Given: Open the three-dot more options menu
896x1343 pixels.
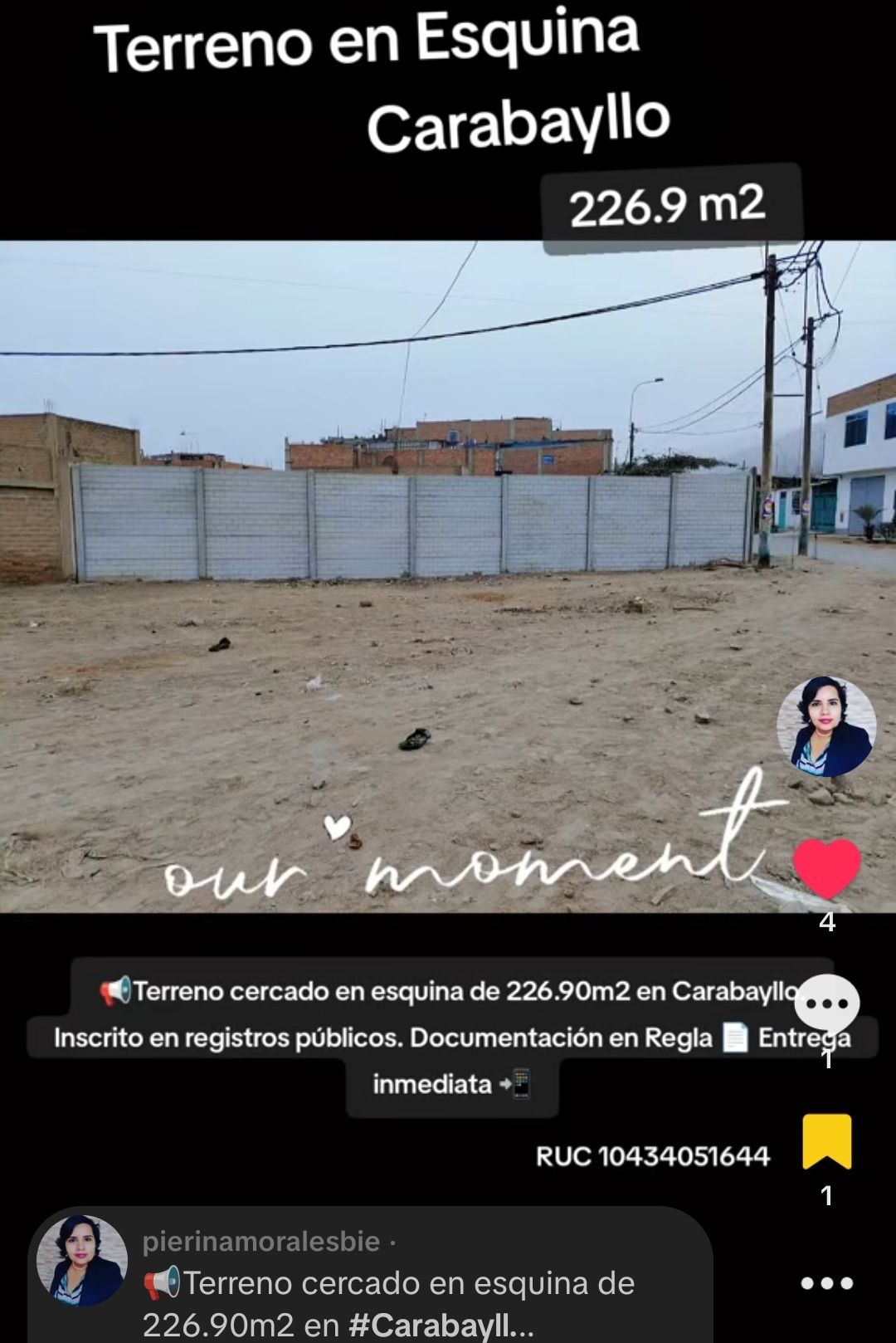Looking at the screenshot, I should pyautogui.click(x=826, y=1283).
